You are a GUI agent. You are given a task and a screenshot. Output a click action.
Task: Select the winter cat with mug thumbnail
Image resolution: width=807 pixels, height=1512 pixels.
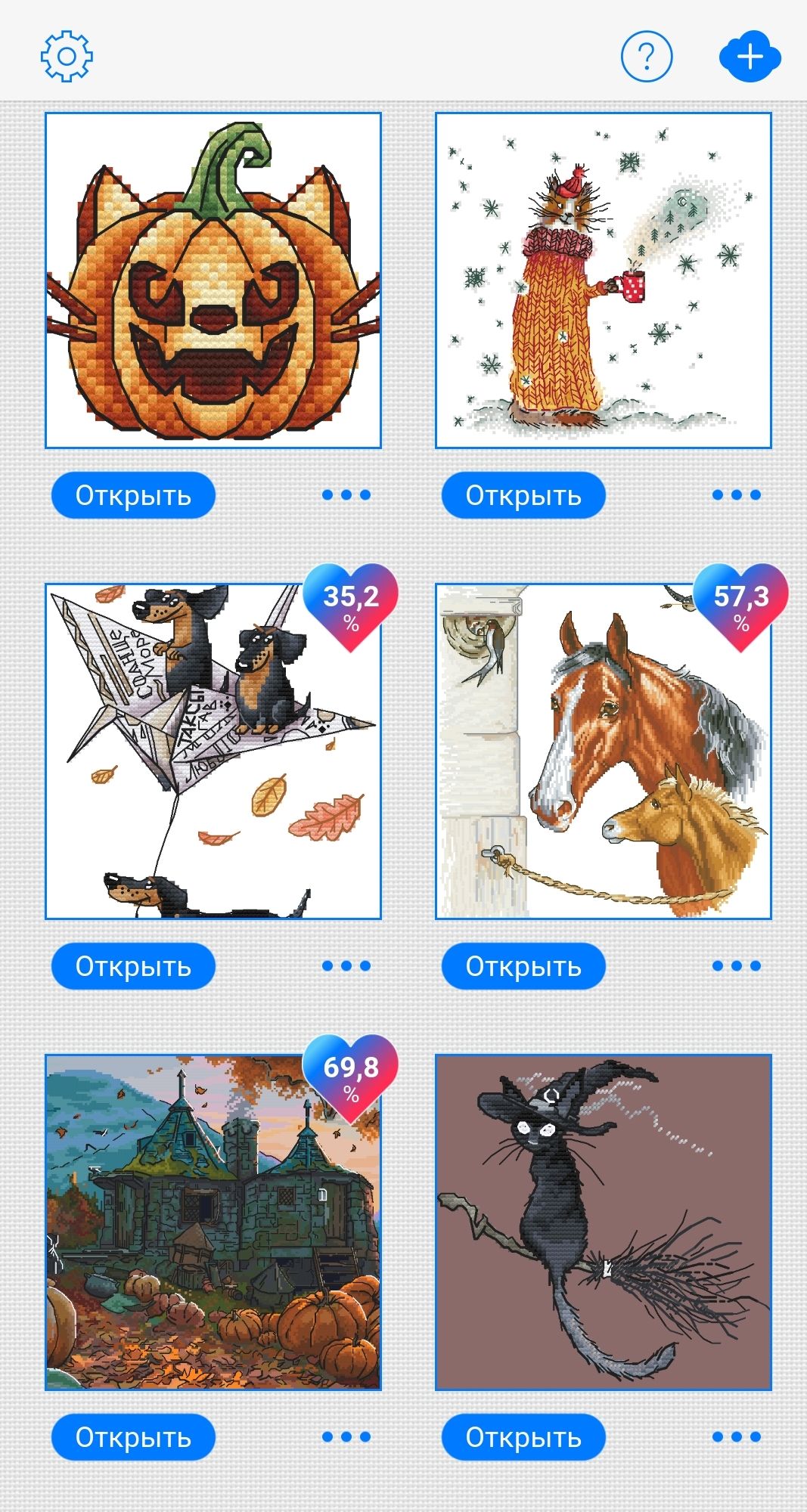603,280
